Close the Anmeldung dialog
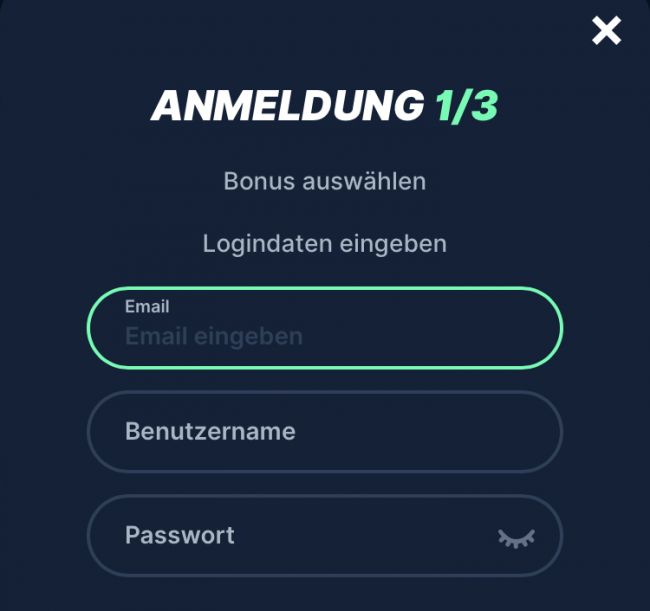This screenshot has width=650, height=611. coord(606,31)
